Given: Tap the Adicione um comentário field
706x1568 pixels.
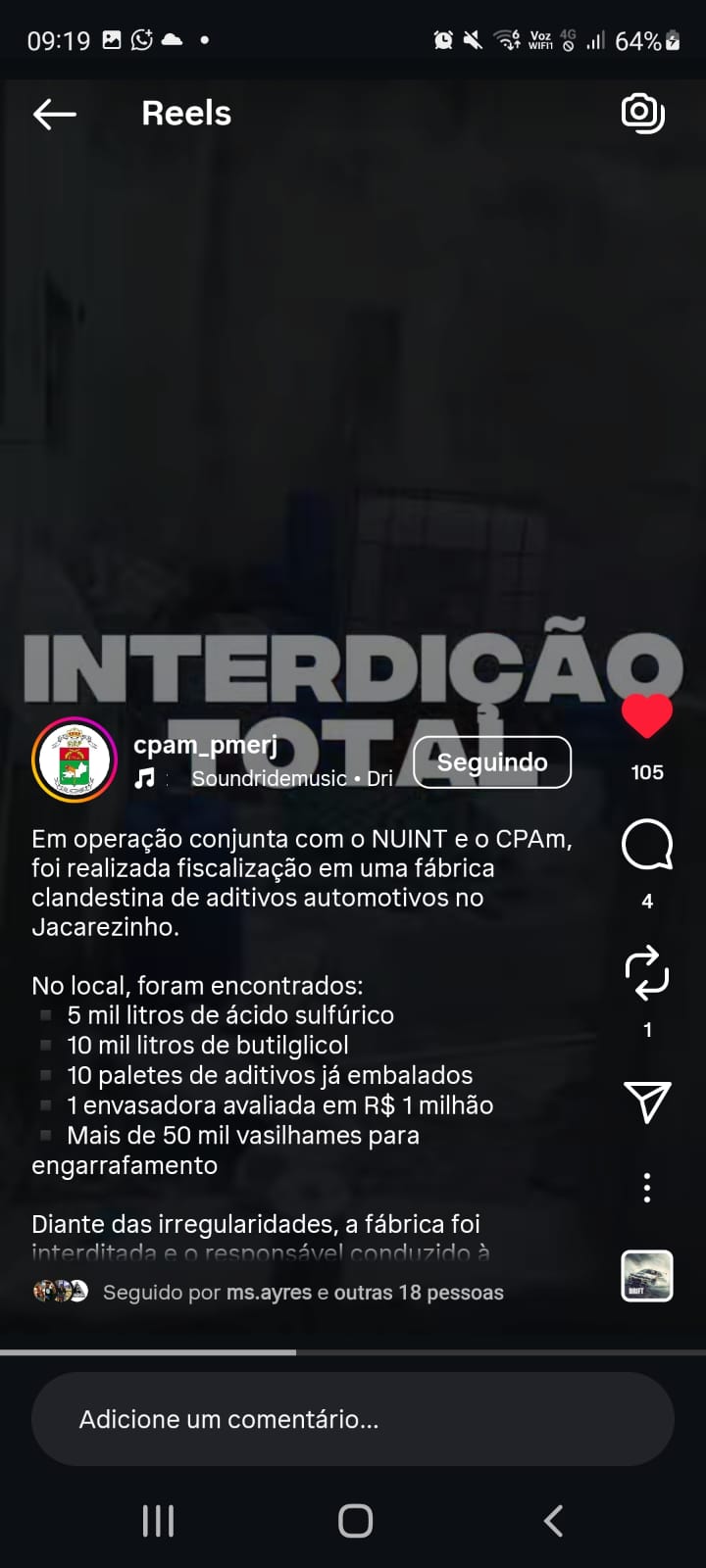Looking at the screenshot, I should coord(353,1419).
